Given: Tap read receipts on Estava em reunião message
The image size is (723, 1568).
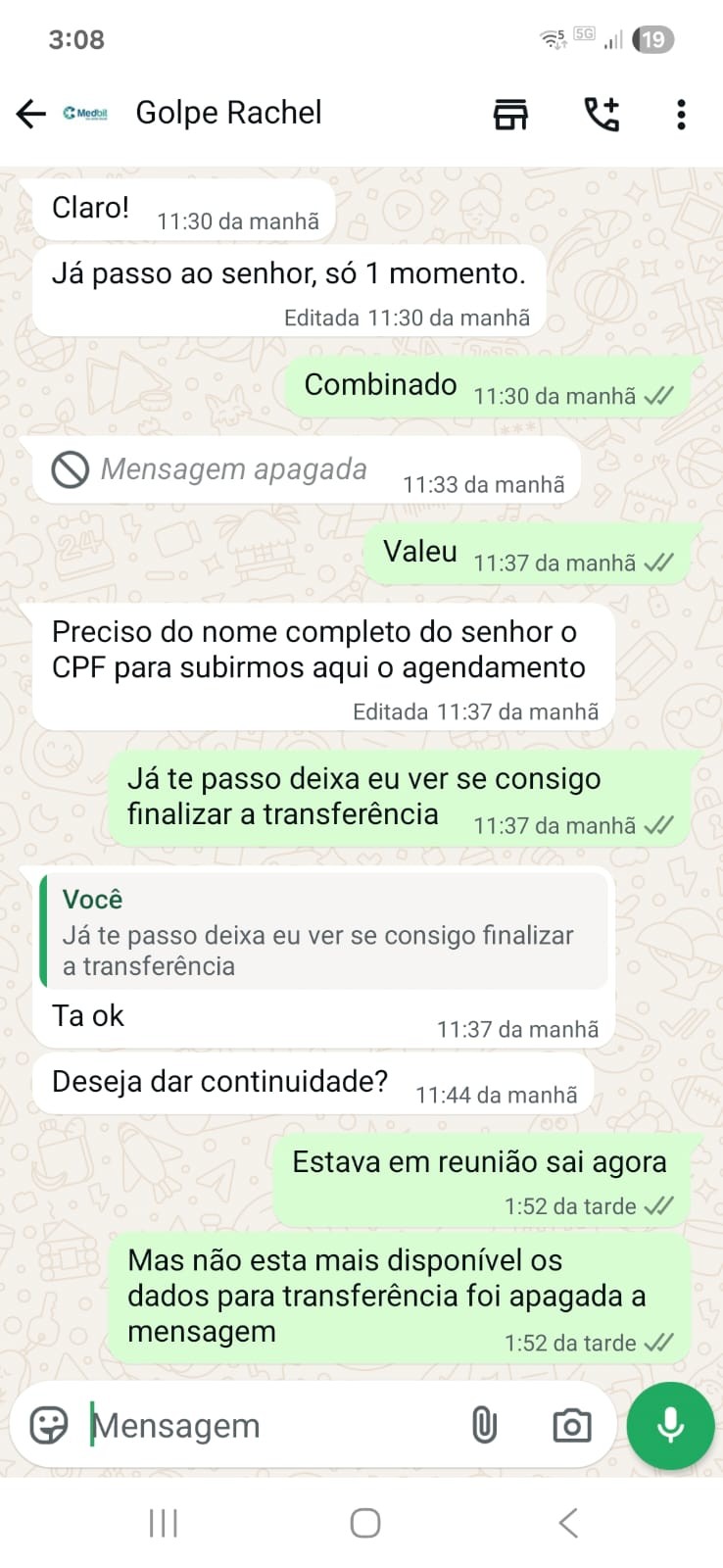Looking at the screenshot, I should click(x=658, y=1205).
